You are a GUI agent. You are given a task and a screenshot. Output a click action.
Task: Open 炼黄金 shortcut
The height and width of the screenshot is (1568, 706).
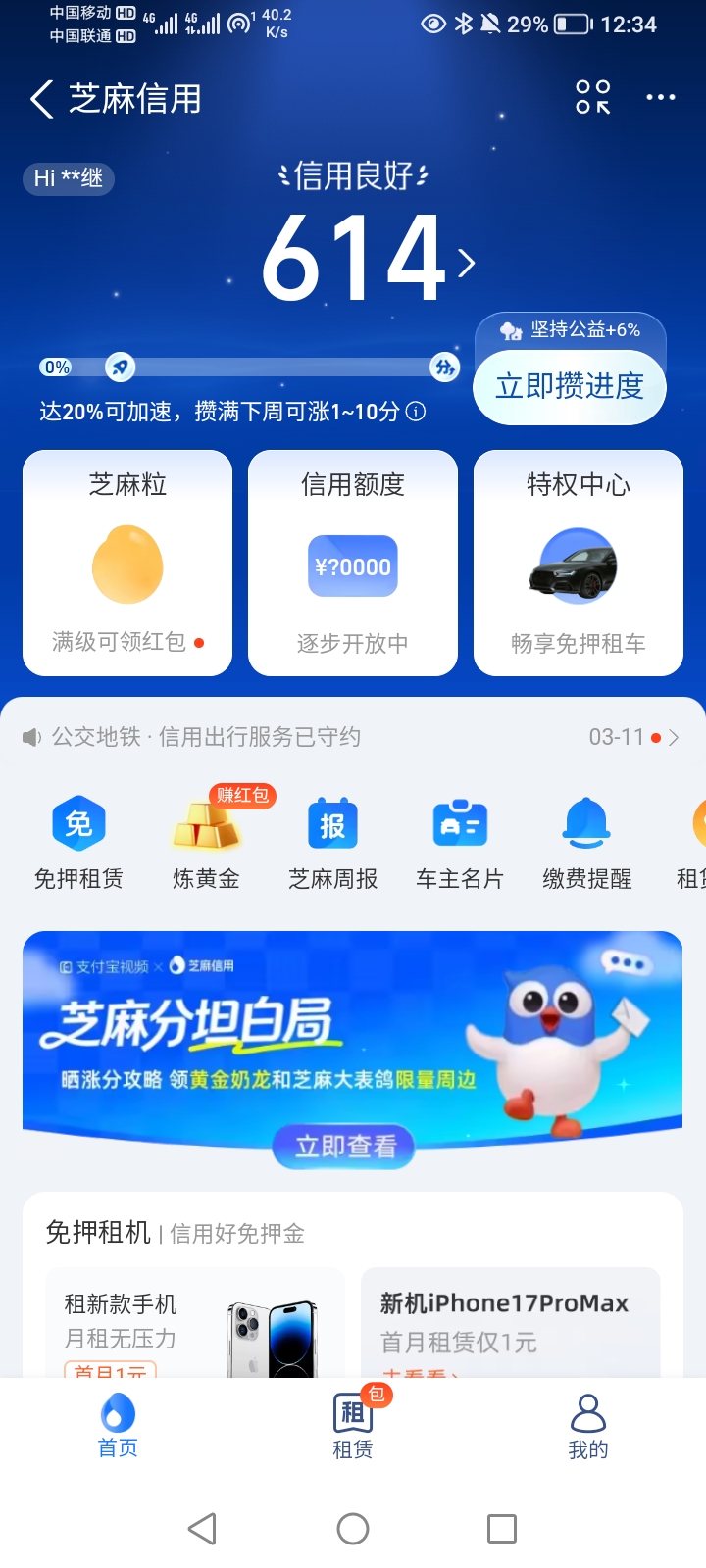coord(206,843)
